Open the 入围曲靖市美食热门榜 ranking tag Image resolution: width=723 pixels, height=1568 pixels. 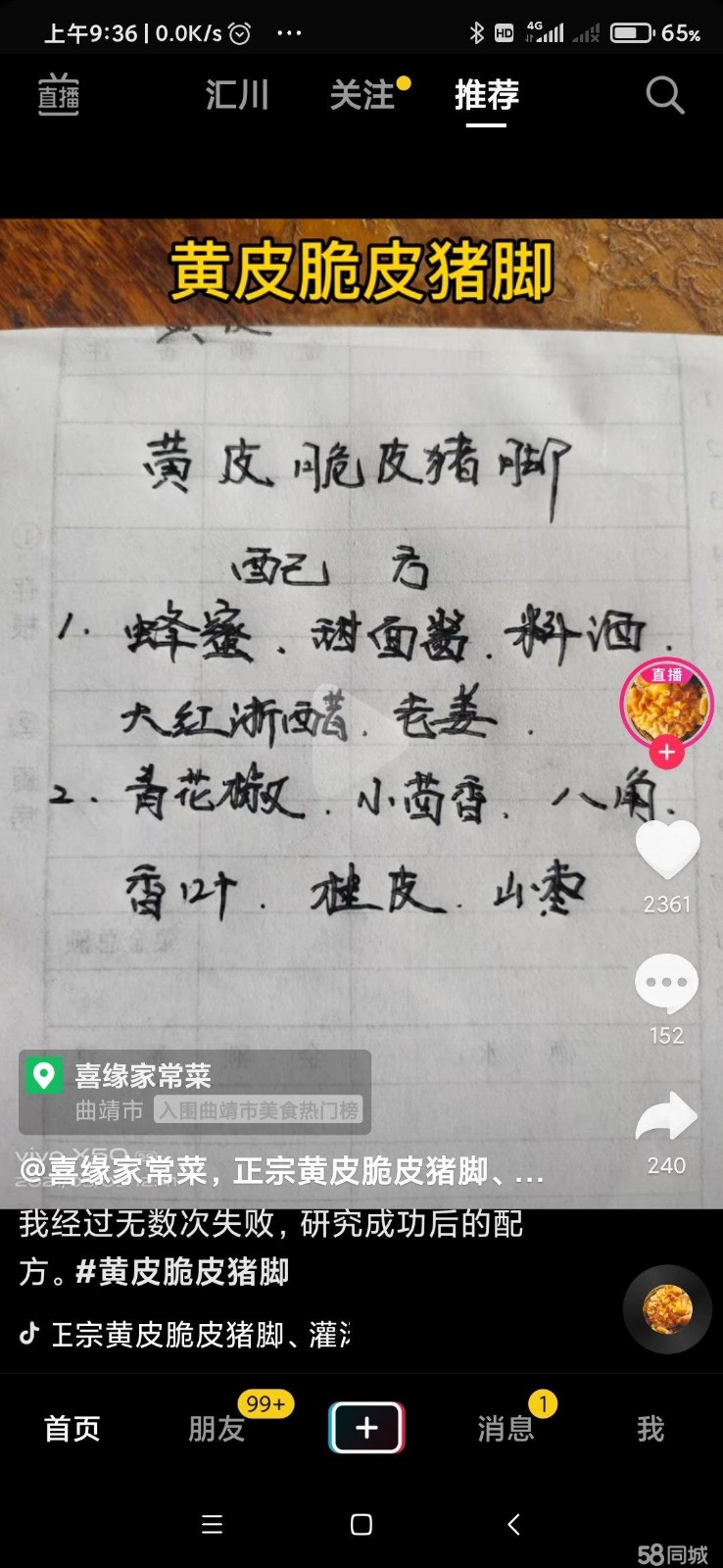(259, 1110)
